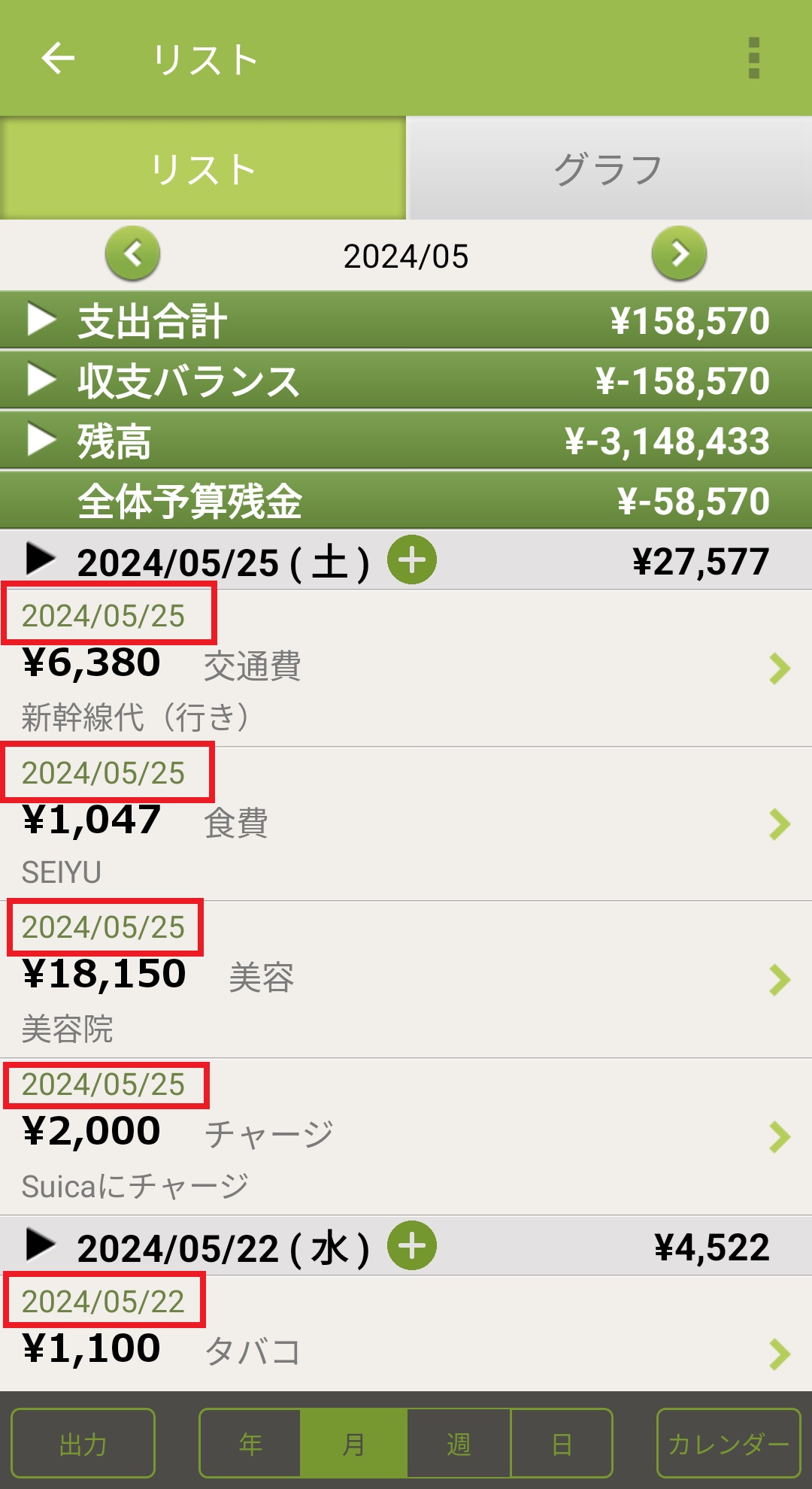Image resolution: width=812 pixels, height=1489 pixels.
Task: Go back using the arrow icon
Action: pyautogui.click(x=58, y=58)
